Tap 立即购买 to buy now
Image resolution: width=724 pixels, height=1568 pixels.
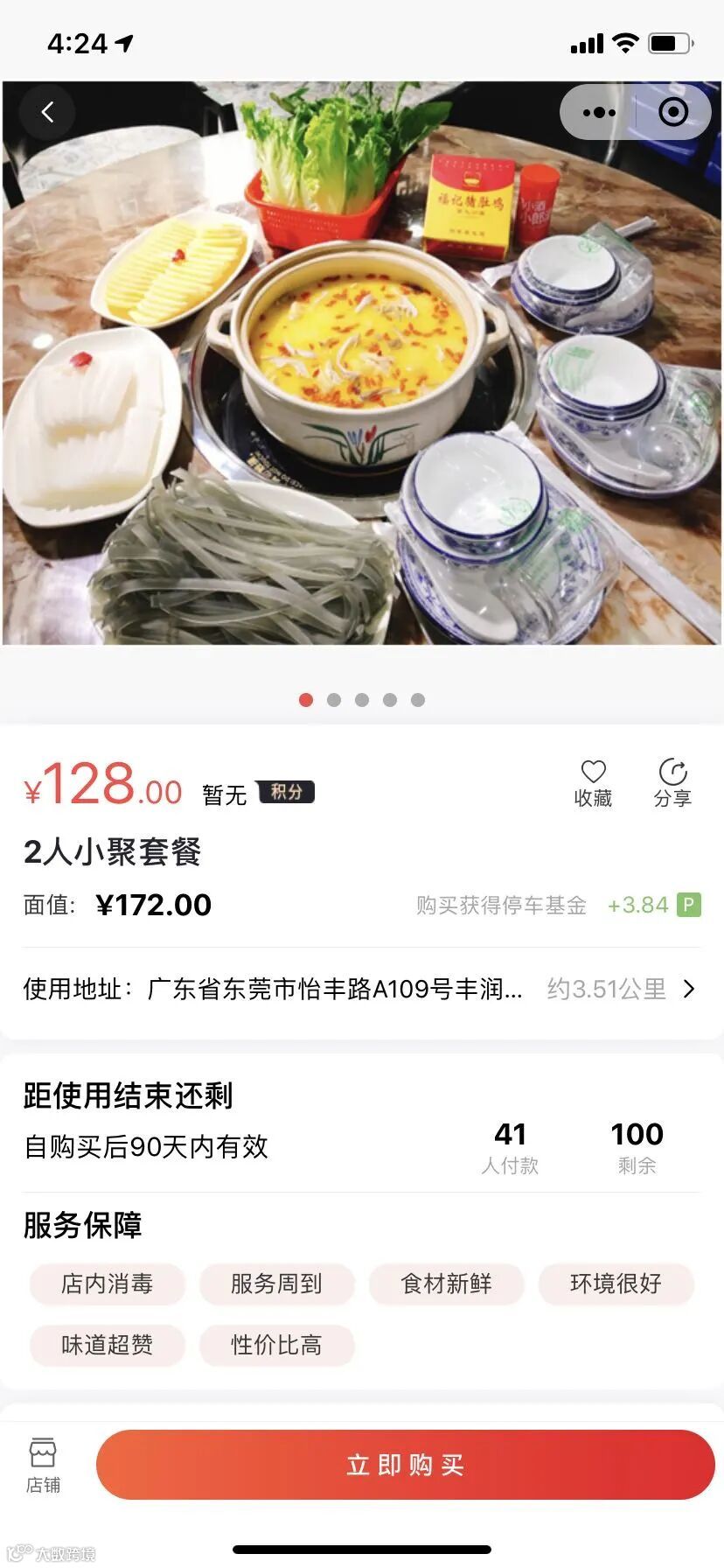click(x=405, y=1465)
